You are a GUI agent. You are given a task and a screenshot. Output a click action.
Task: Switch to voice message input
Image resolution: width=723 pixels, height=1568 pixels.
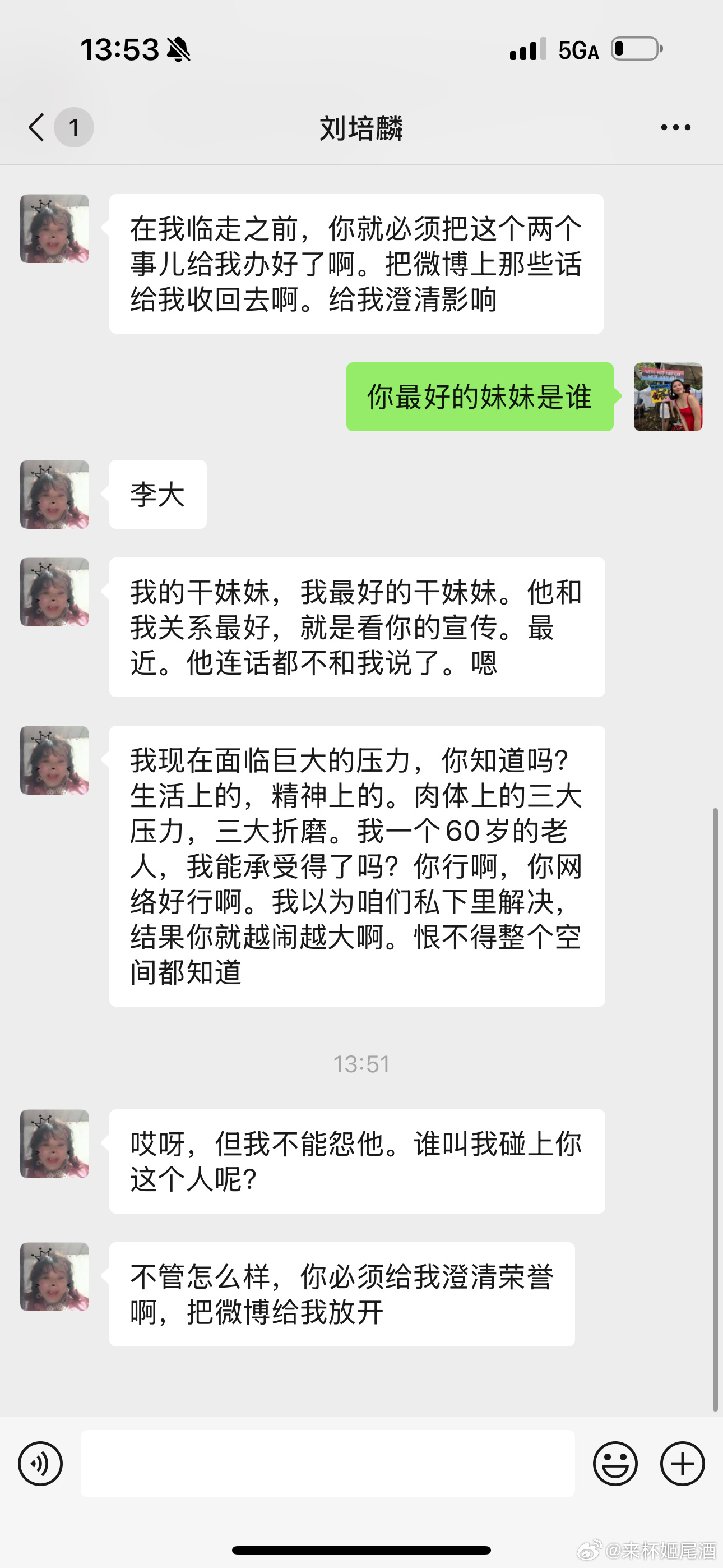pos(40,1463)
